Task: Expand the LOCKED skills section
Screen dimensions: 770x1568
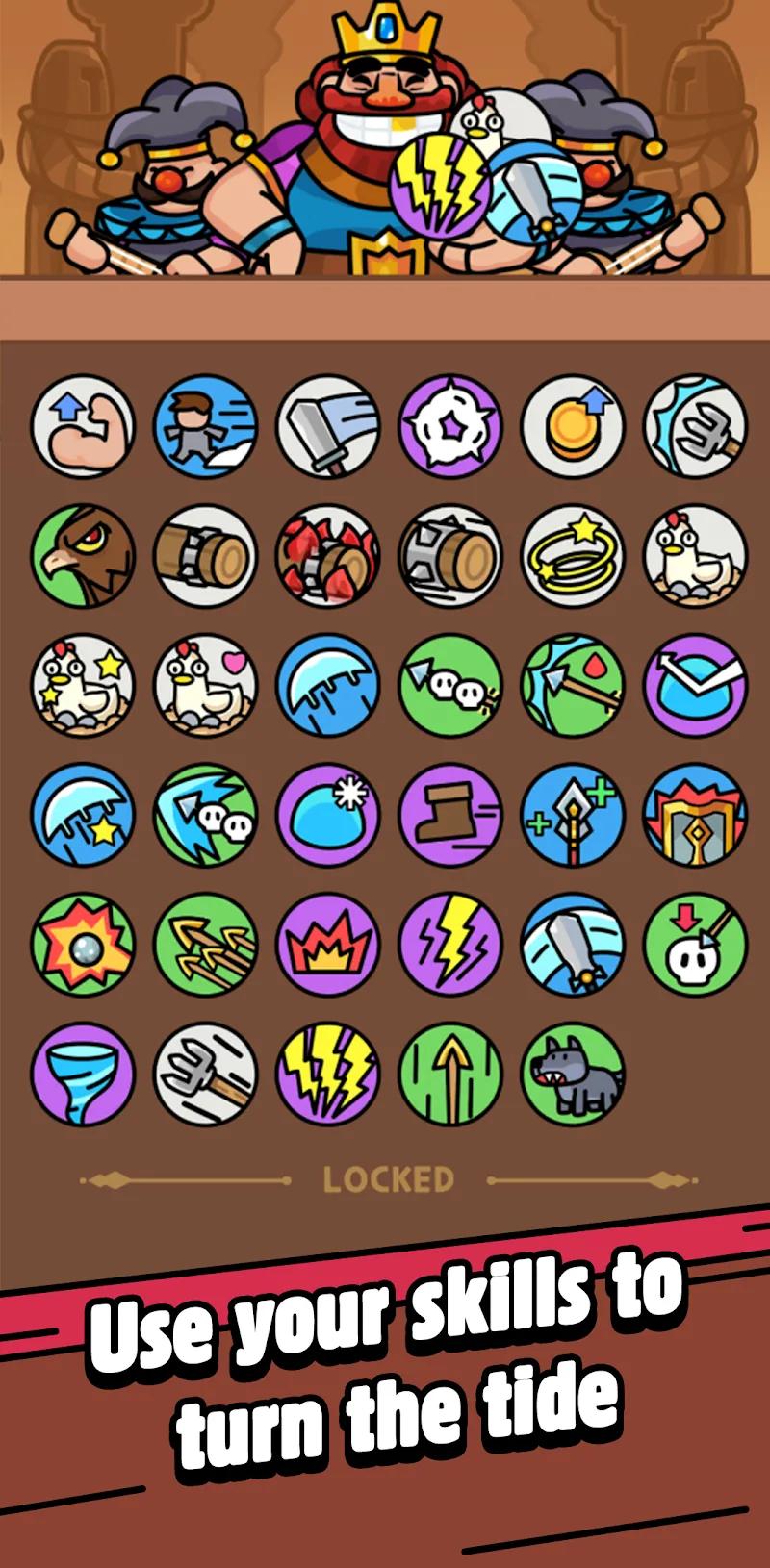Action: click(x=385, y=1176)
